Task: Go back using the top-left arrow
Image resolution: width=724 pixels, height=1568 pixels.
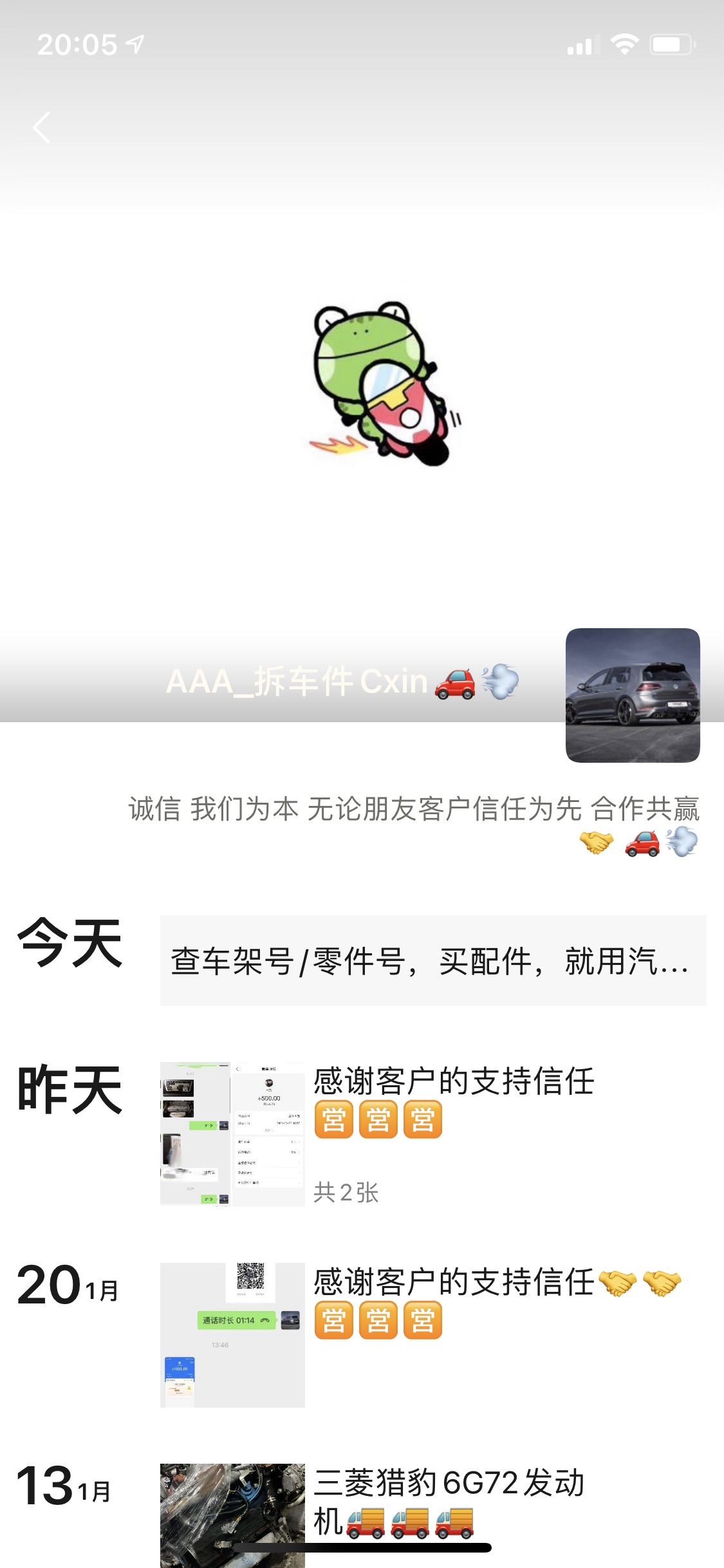Action: (x=42, y=127)
